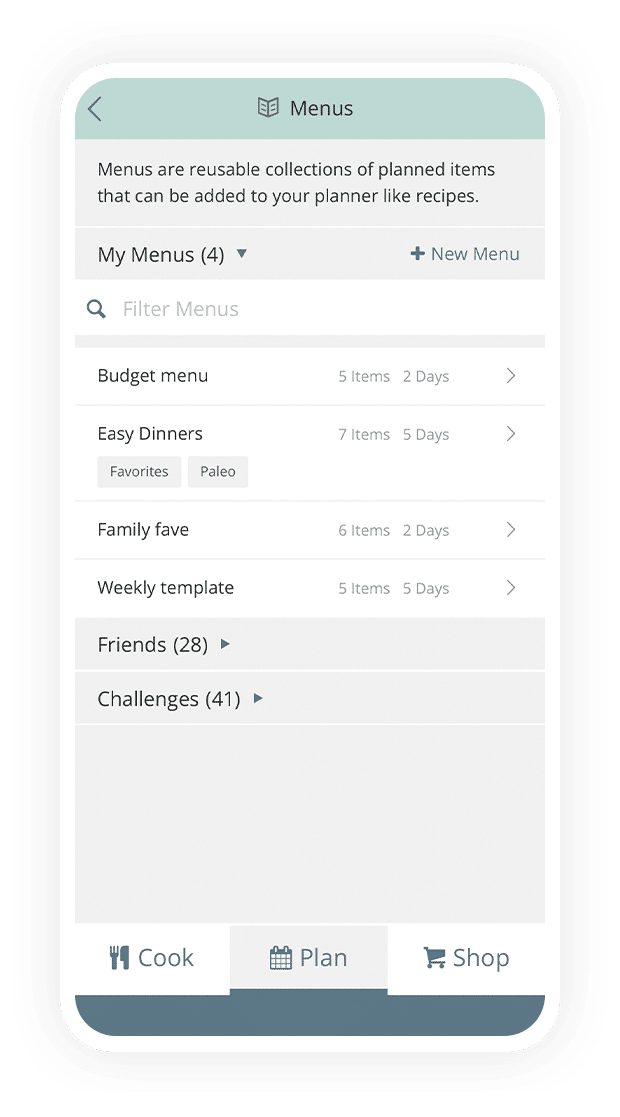The image size is (620, 1117).
Task: Create a New Menu
Action: tap(465, 254)
